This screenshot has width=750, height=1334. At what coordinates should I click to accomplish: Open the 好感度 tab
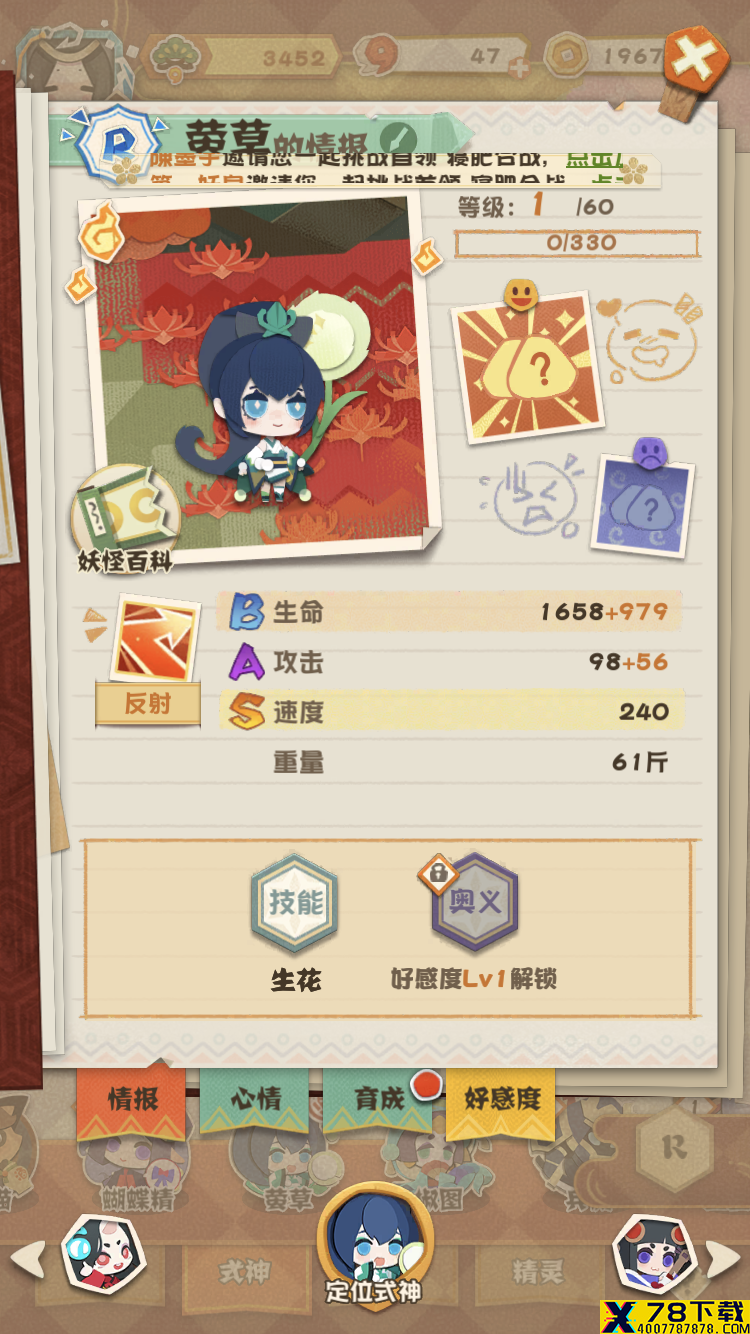click(x=501, y=1098)
